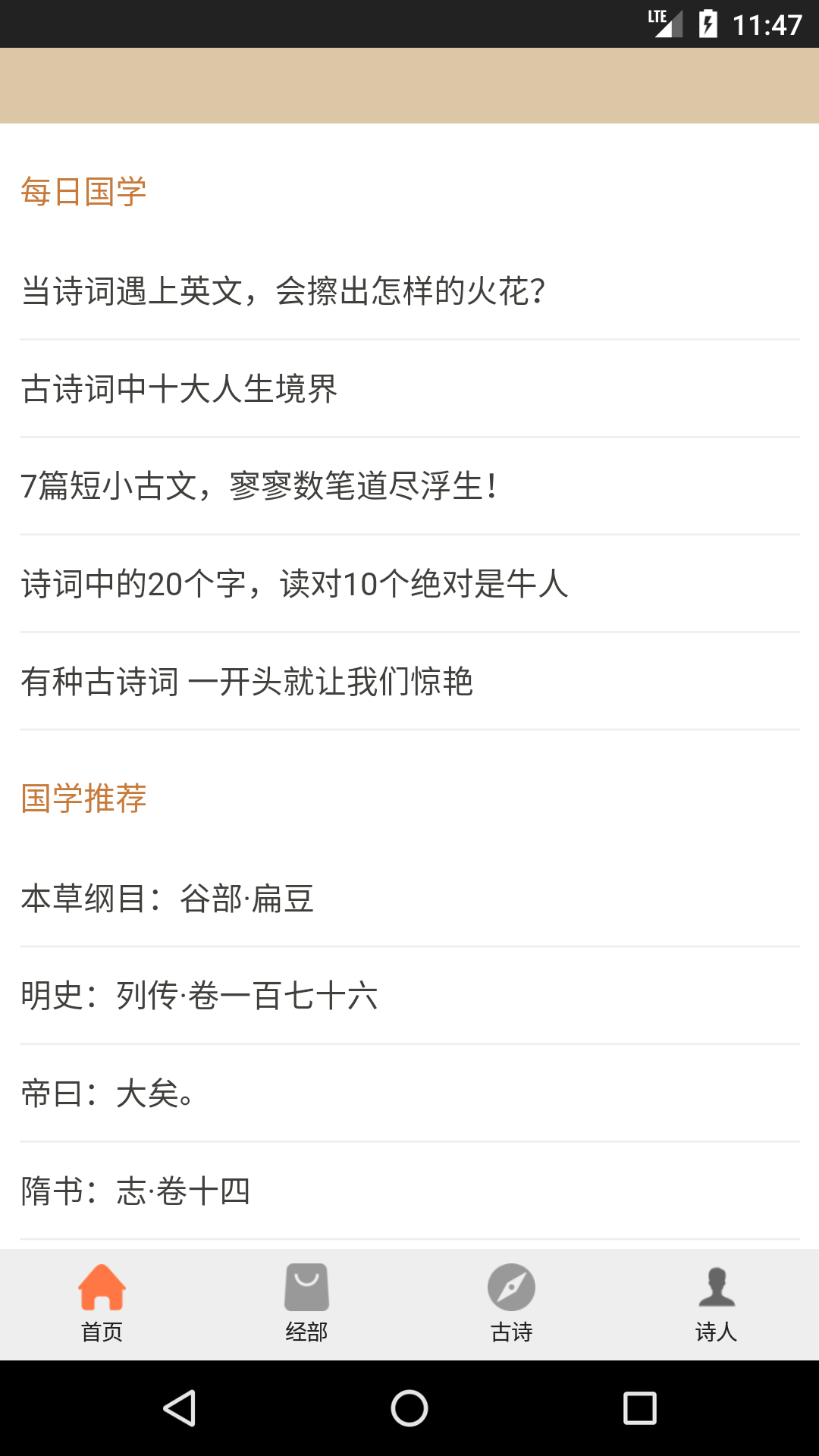Open 诗词中的20个字 article
This screenshot has width=819, height=1456.
pyautogui.click(x=295, y=584)
